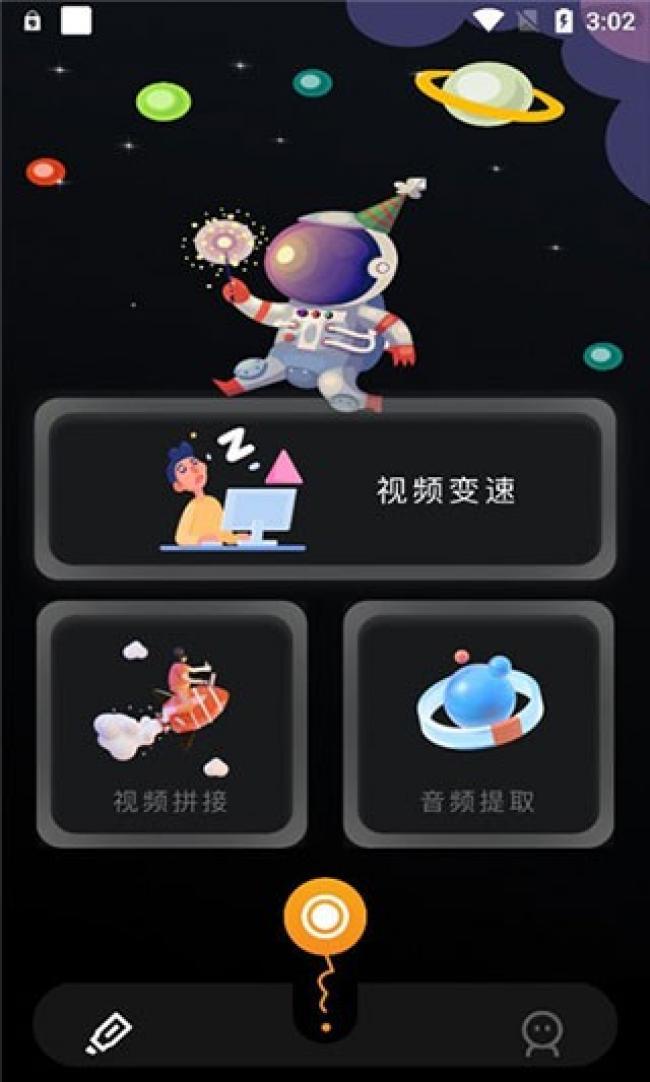This screenshot has width=650, height=1082.
Task: Switch to the pen edit tab
Action: click(x=109, y=1032)
